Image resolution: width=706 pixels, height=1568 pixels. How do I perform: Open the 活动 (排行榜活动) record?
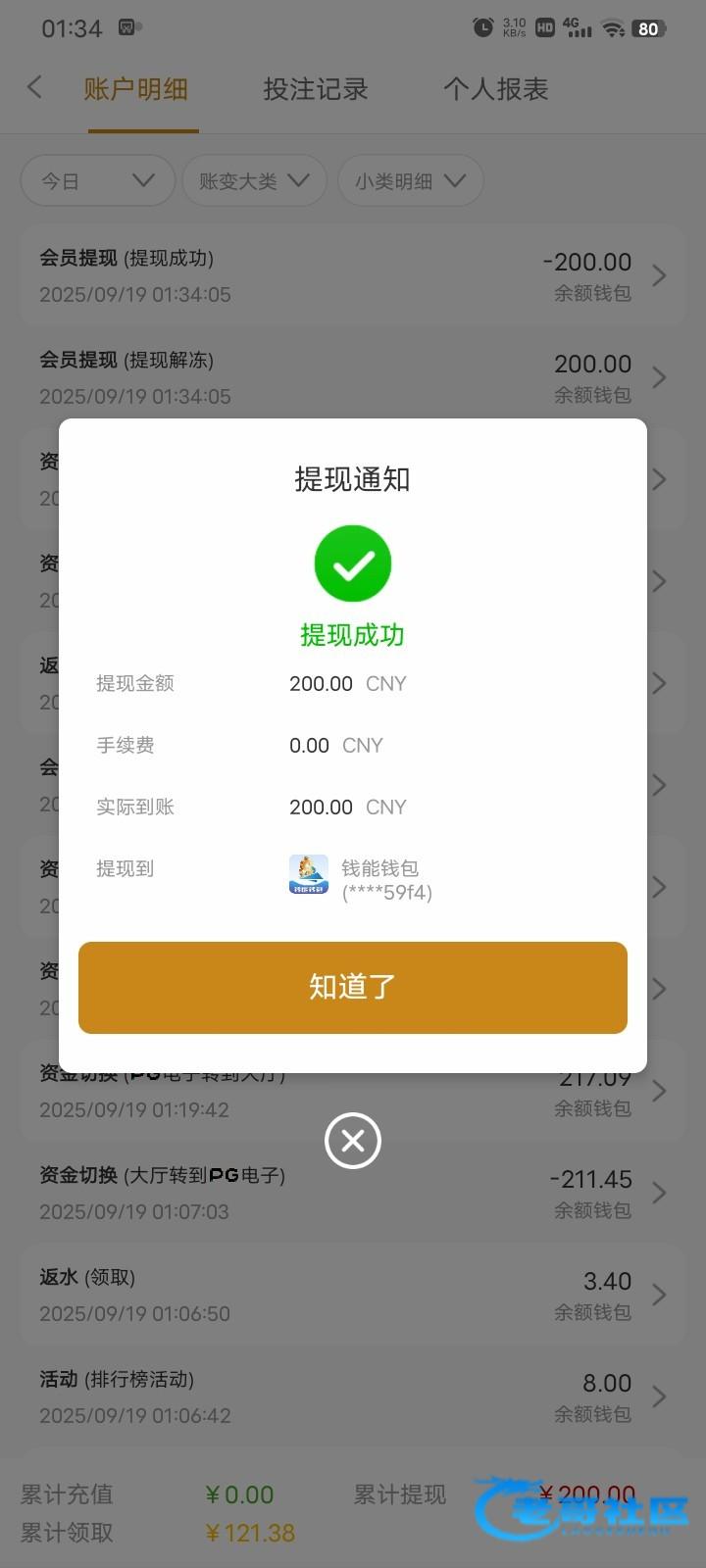[353, 1396]
